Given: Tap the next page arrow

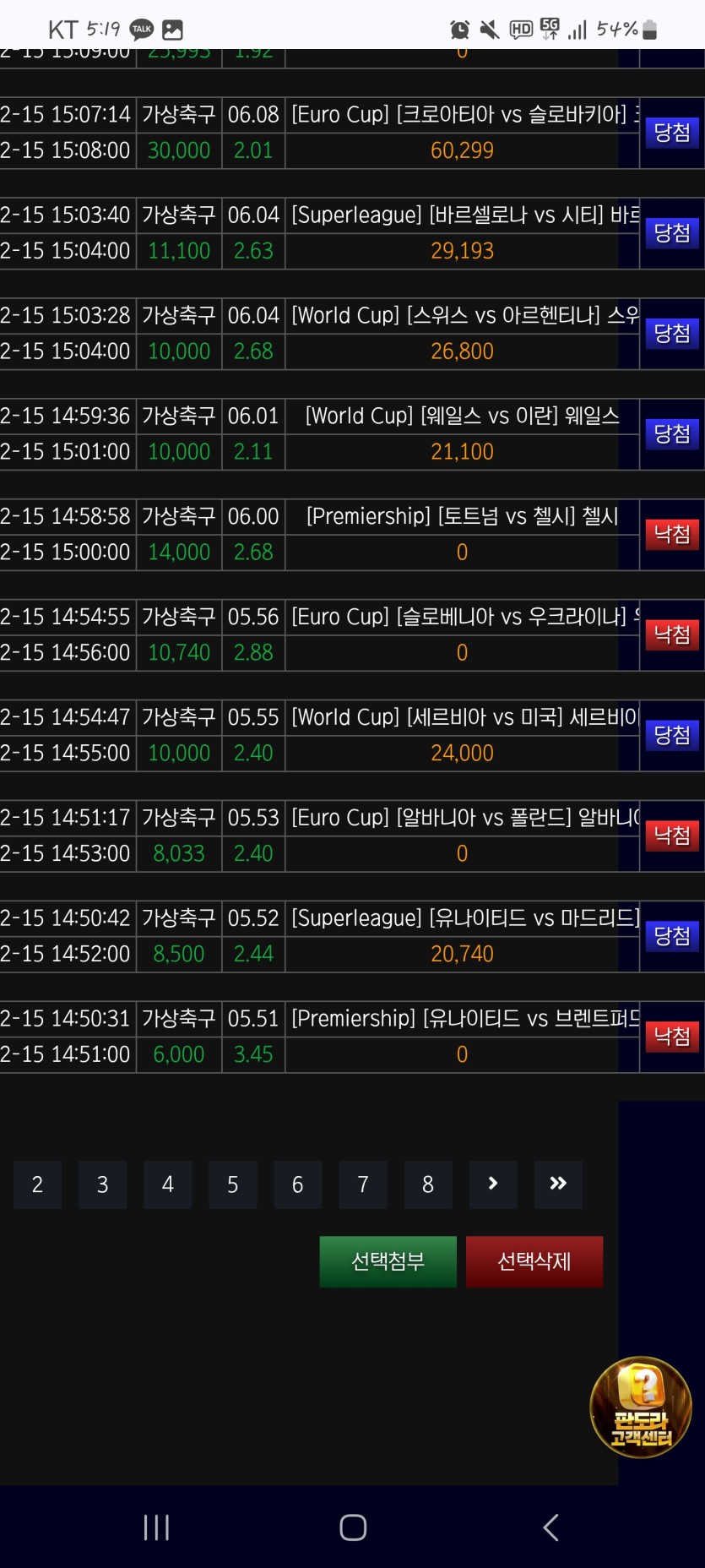Looking at the screenshot, I should 493,1184.
